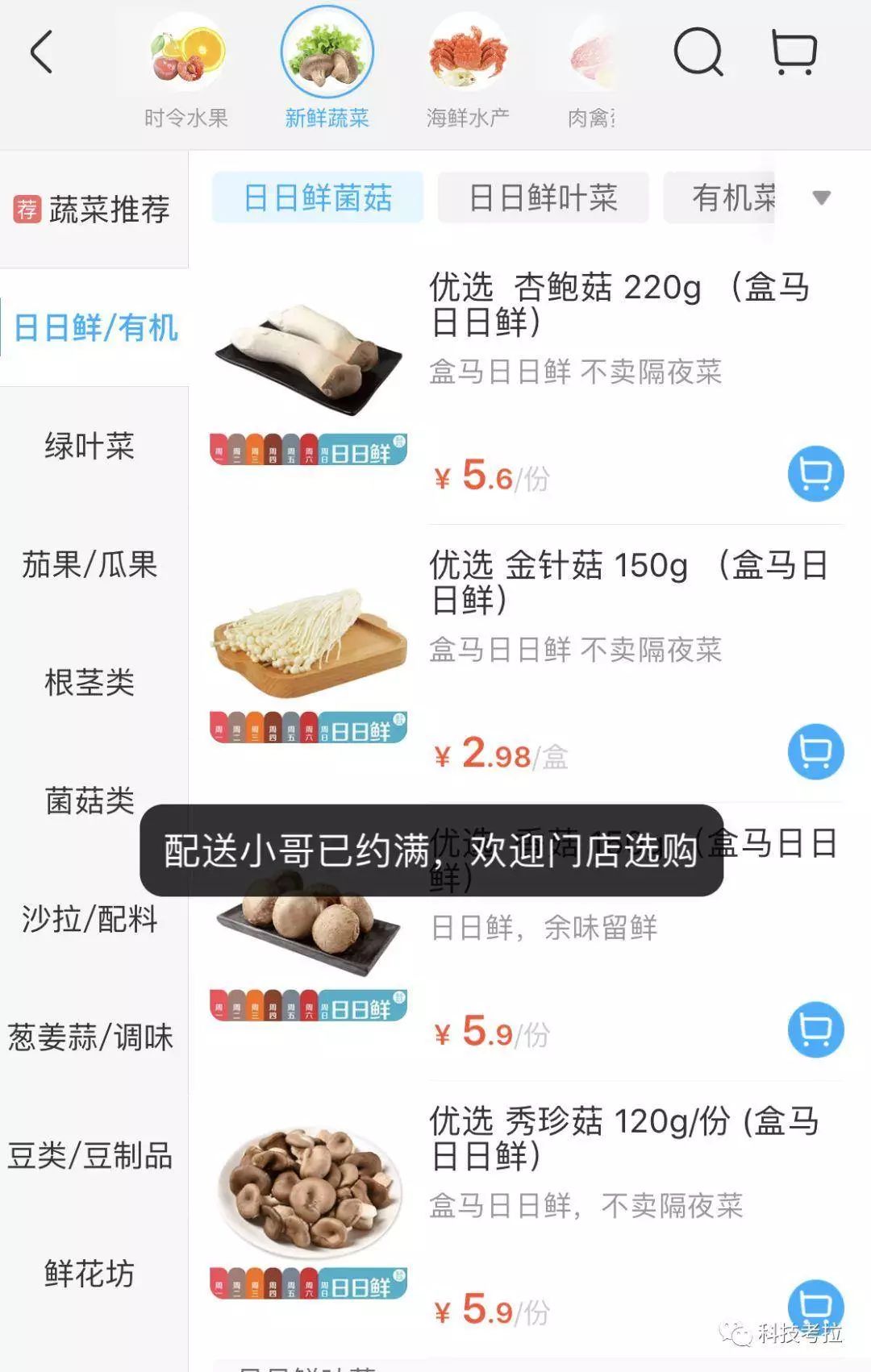Select 绿叶菜 in the sidebar
The height and width of the screenshot is (1372, 871).
click(x=90, y=446)
